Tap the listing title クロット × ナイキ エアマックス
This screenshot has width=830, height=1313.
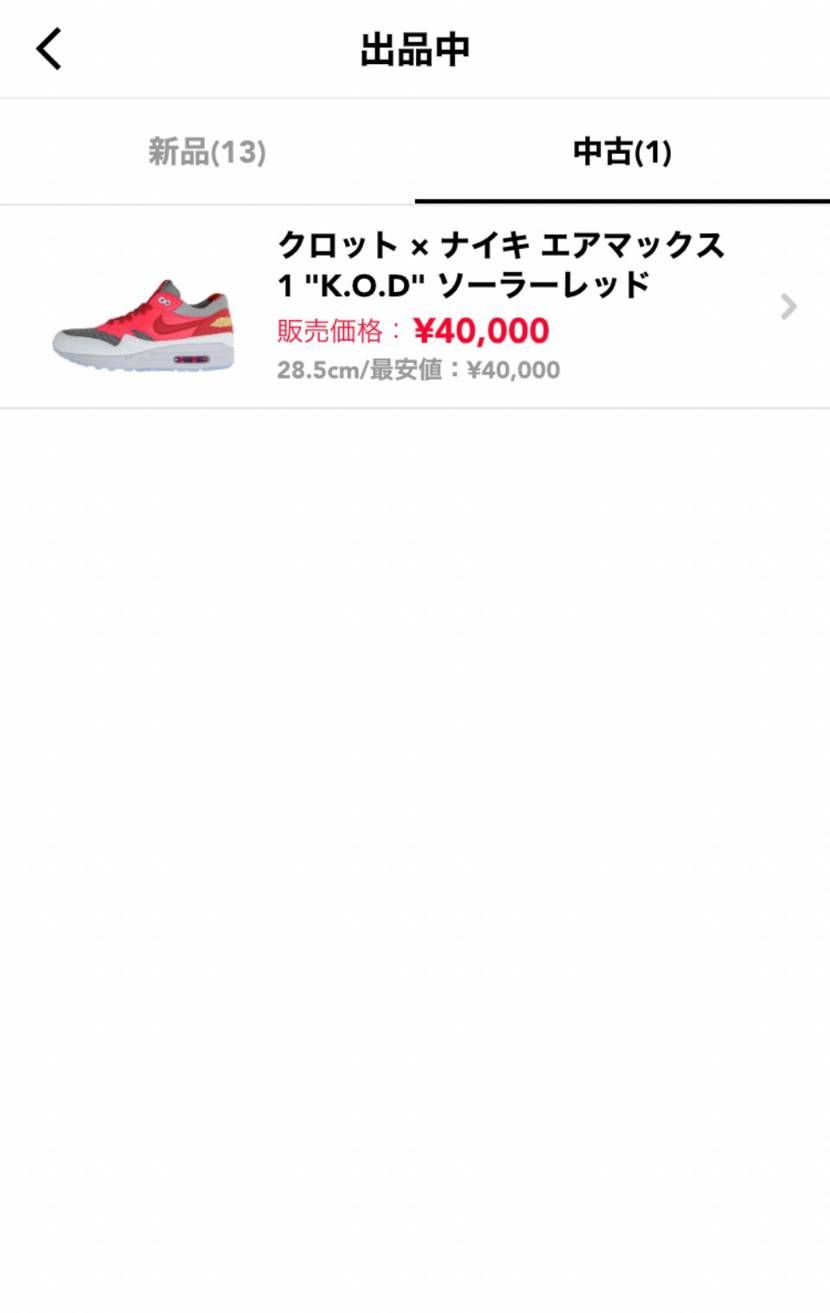click(499, 245)
